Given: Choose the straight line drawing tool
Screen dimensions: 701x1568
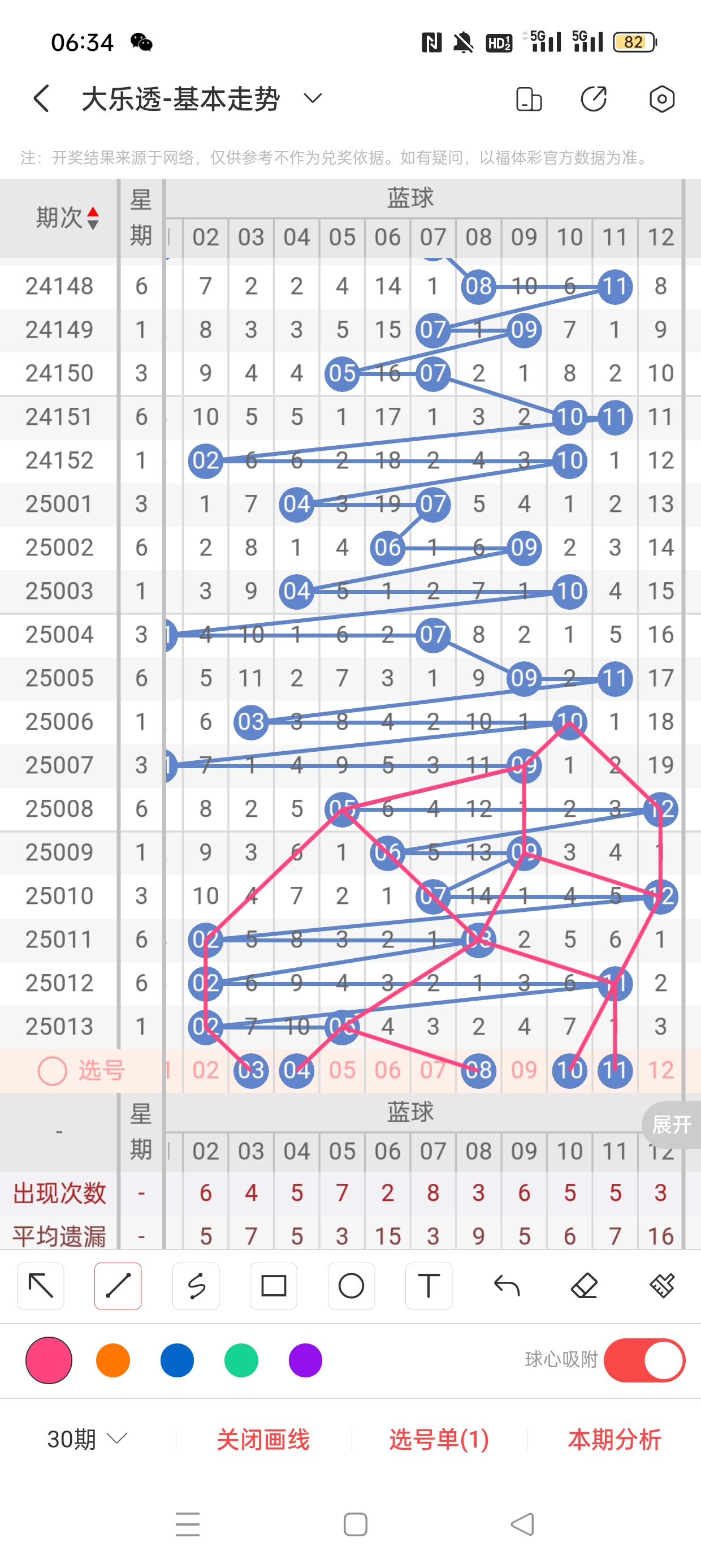Looking at the screenshot, I should point(118,1286).
